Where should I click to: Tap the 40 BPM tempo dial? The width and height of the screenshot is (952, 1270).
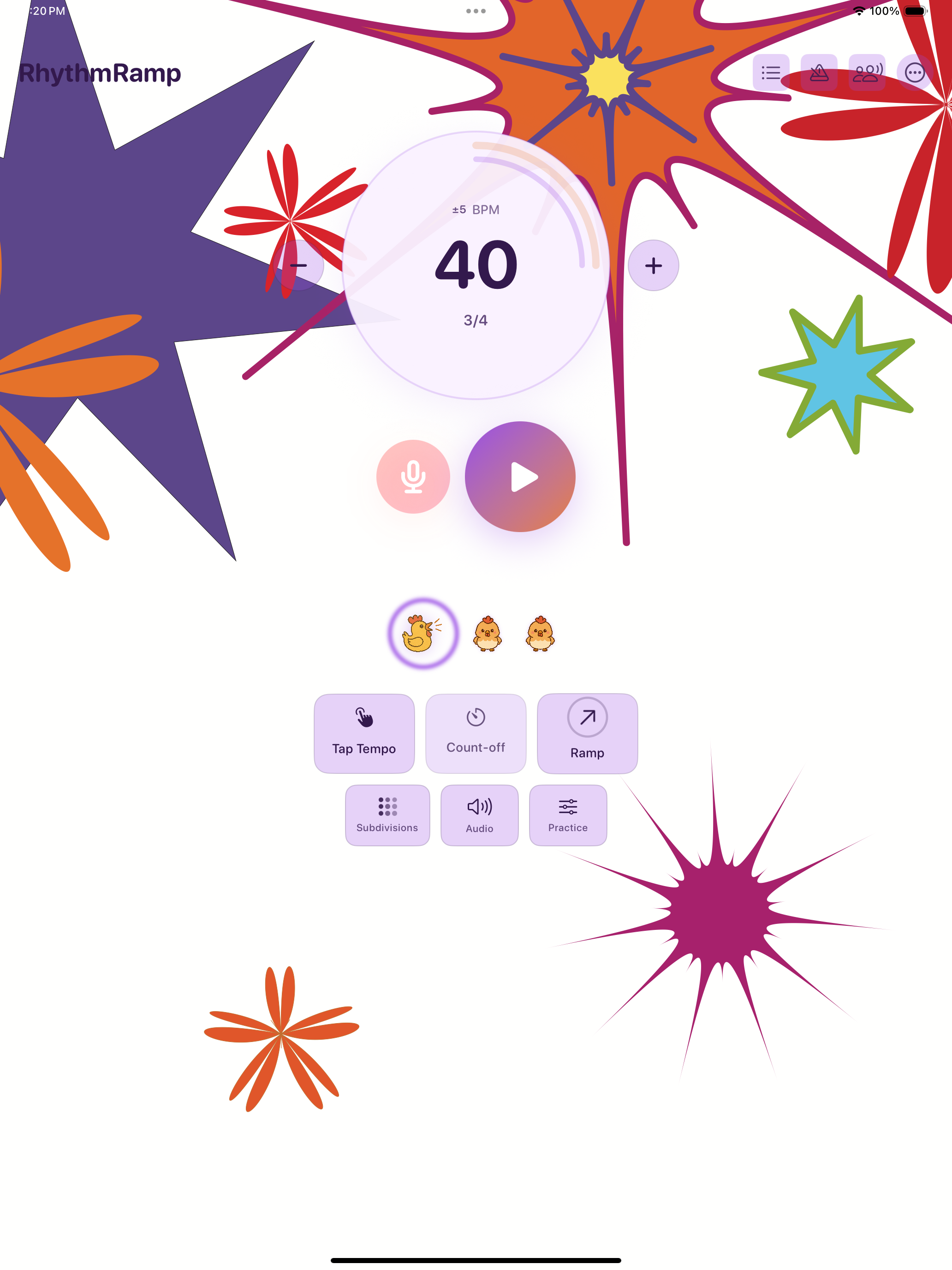(x=476, y=265)
